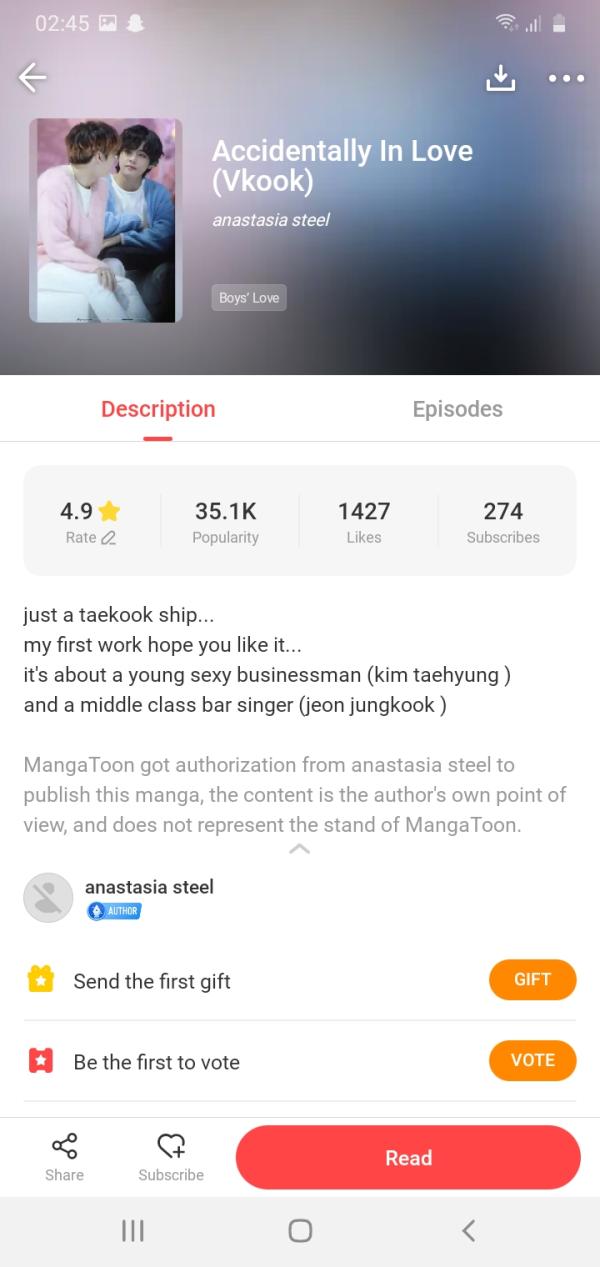Open recent apps from the navigation bar

[133, 1231]
